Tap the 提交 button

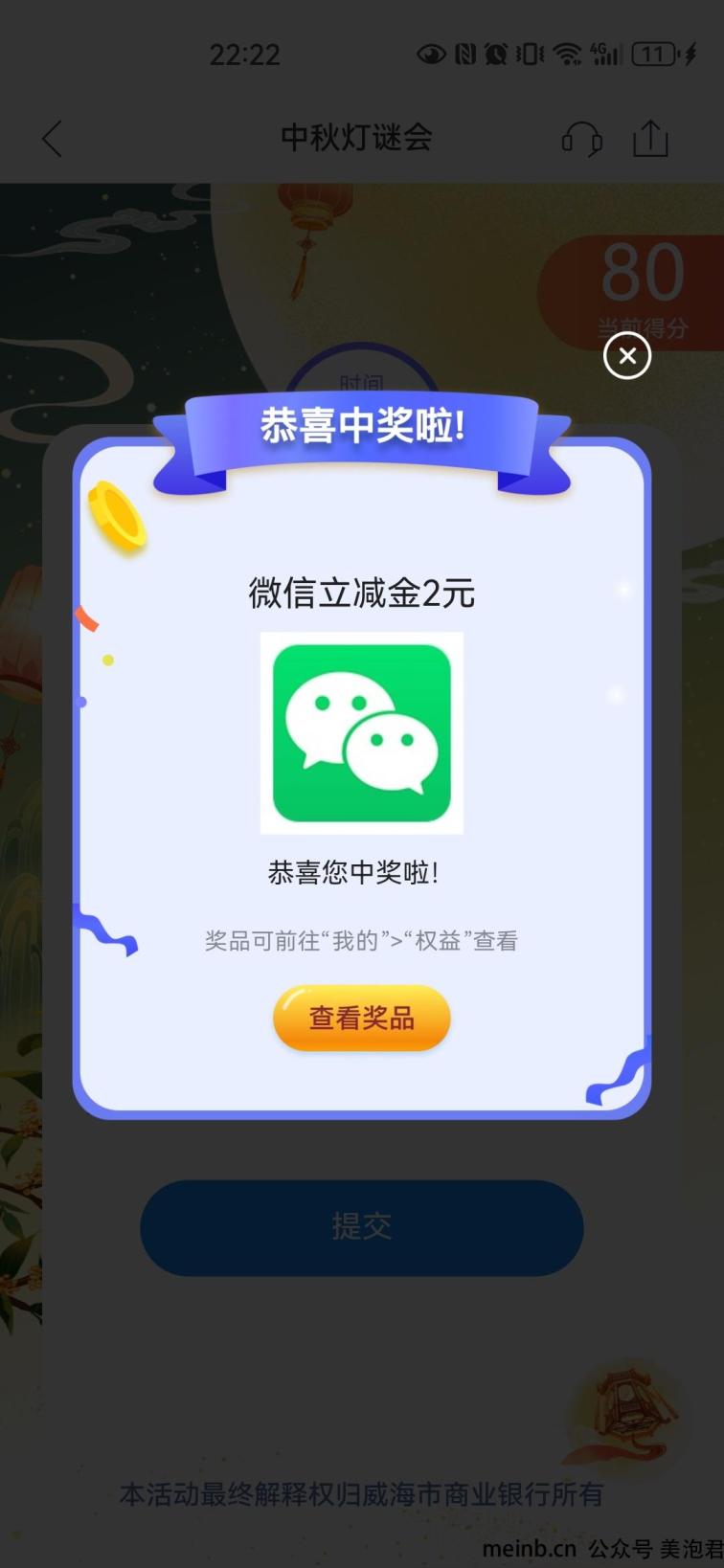(361, 1226)
